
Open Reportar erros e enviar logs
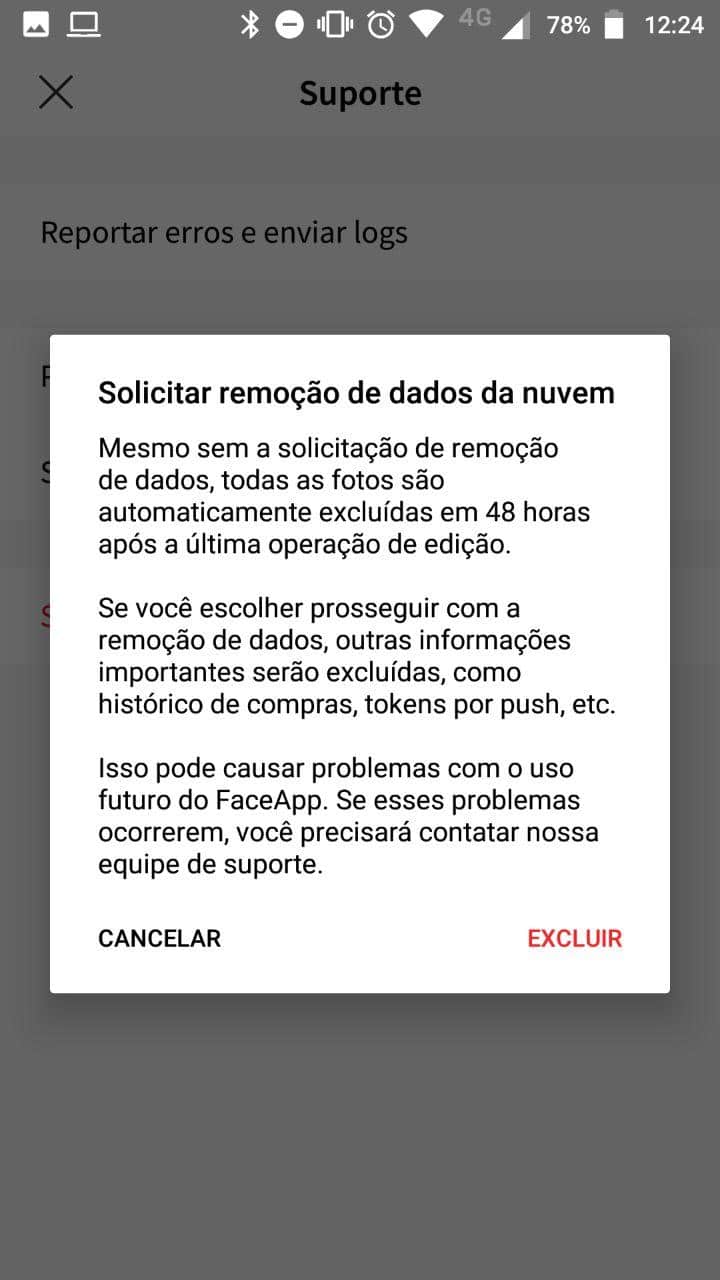tap(360, 233)
